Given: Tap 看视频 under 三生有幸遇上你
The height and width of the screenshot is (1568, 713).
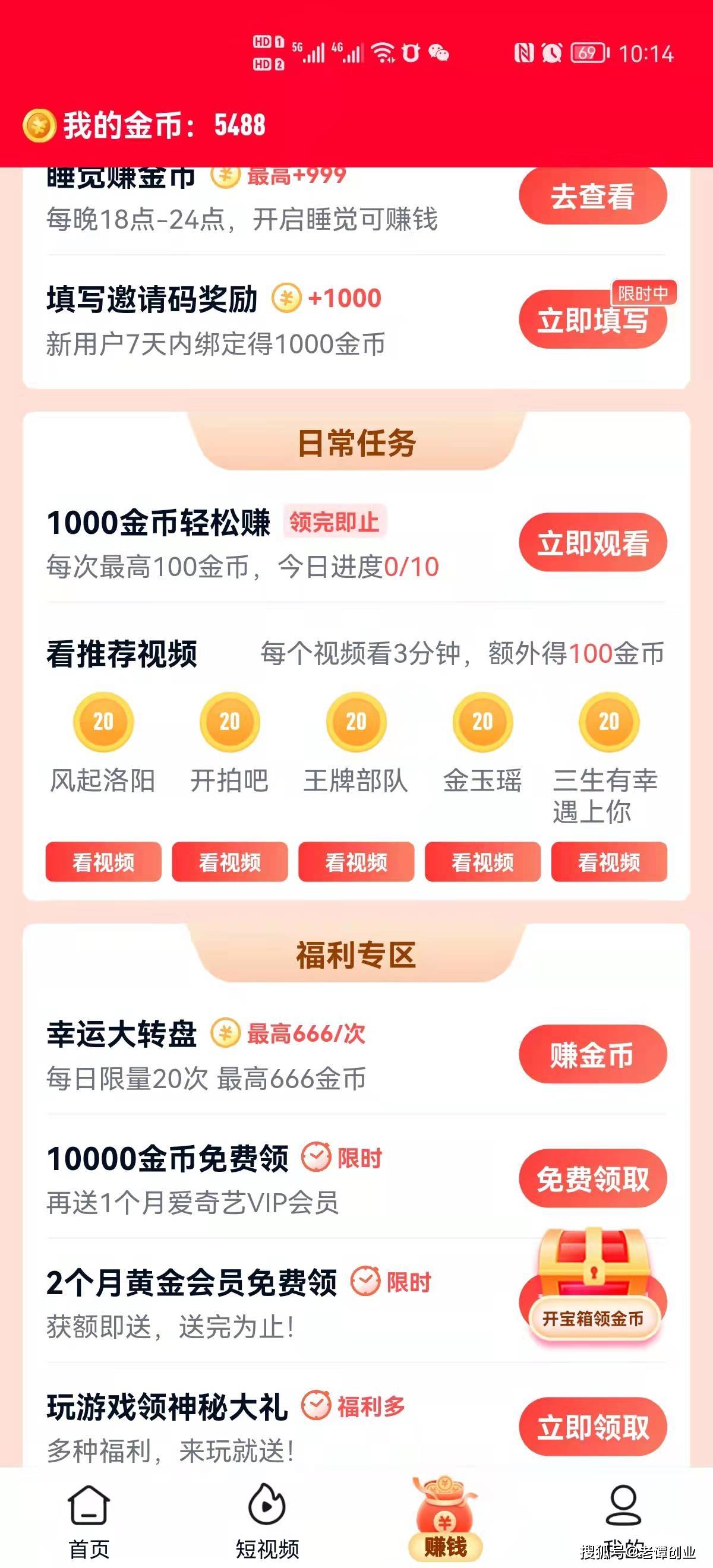Looking at the screenshot, I should (x=609, y=862).
